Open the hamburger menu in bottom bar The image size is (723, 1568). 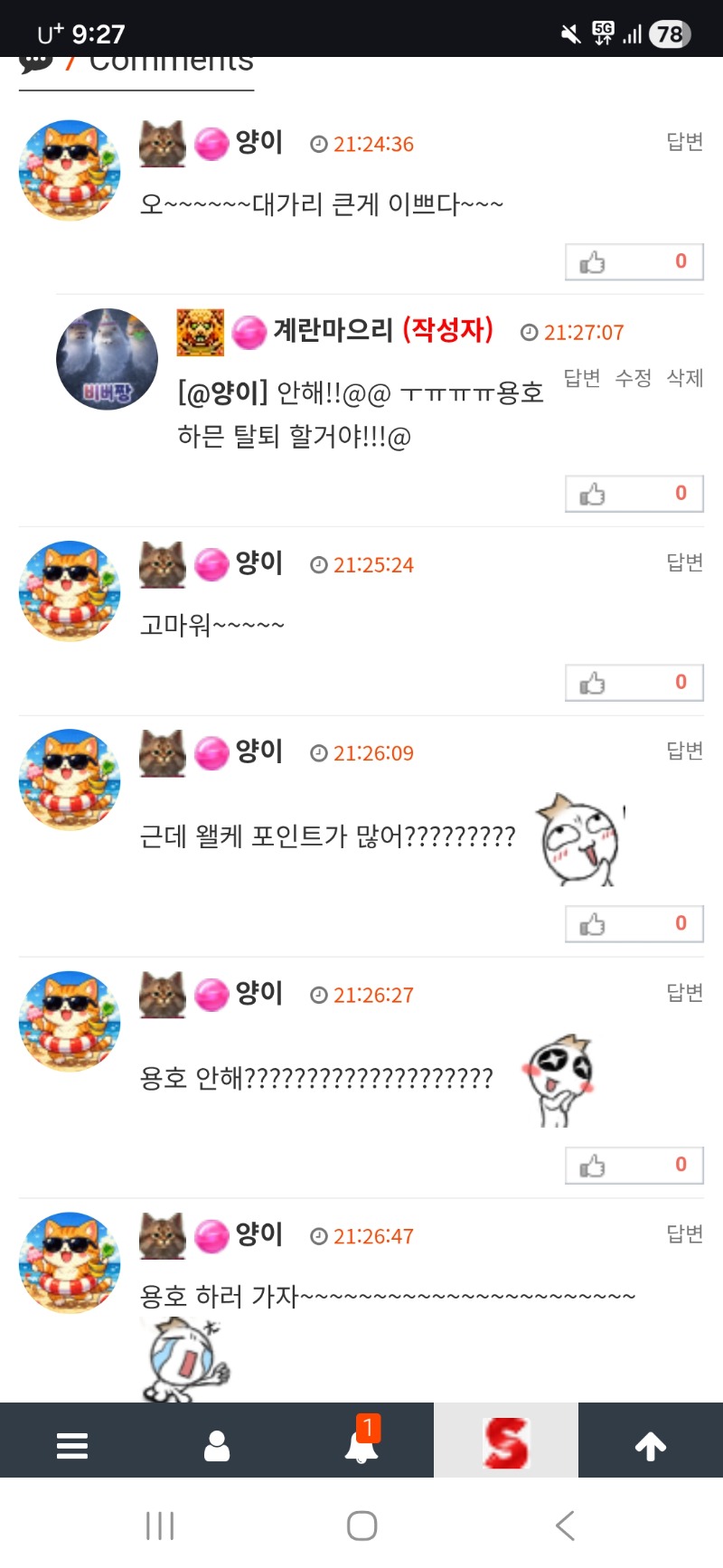[x=72, y=1445]
